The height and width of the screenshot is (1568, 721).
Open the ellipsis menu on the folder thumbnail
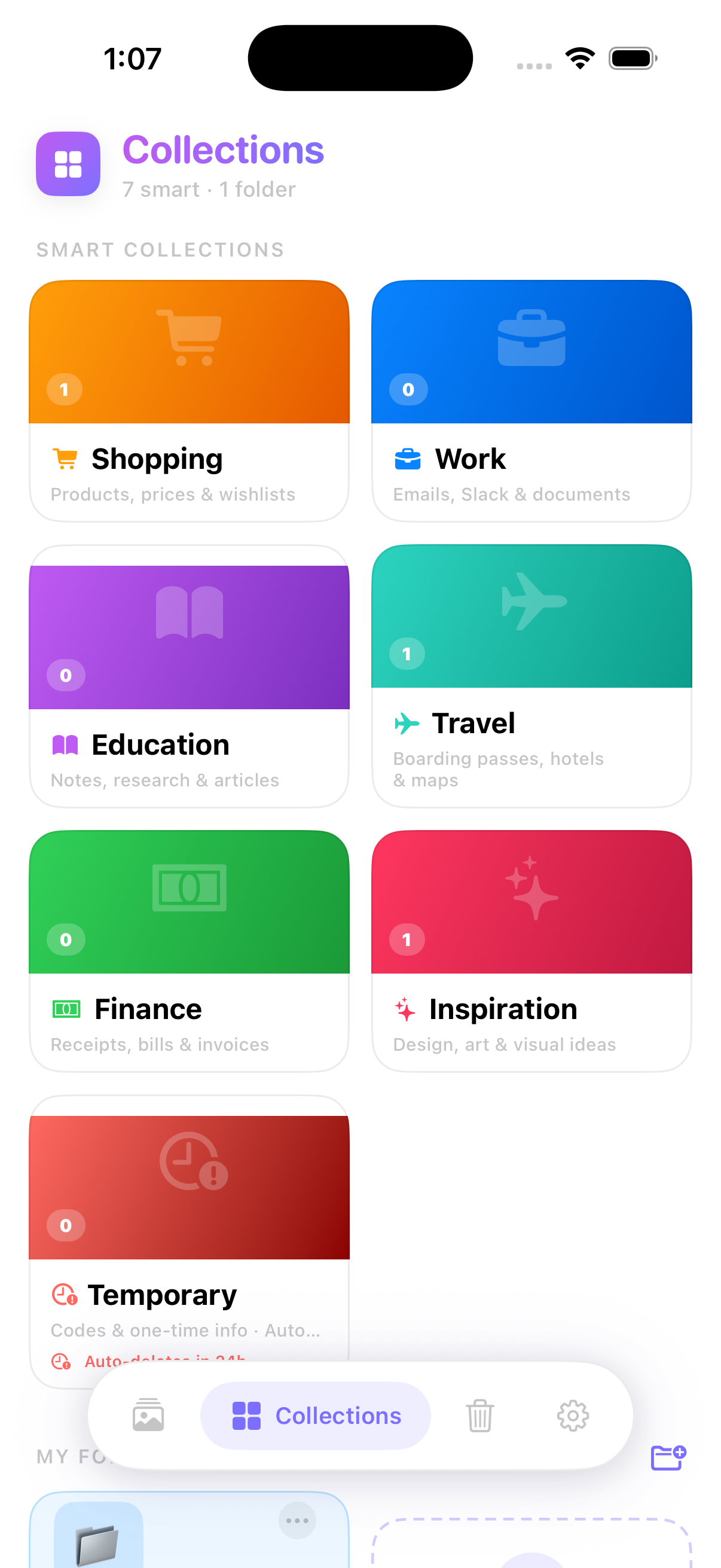pos(298,1521)
